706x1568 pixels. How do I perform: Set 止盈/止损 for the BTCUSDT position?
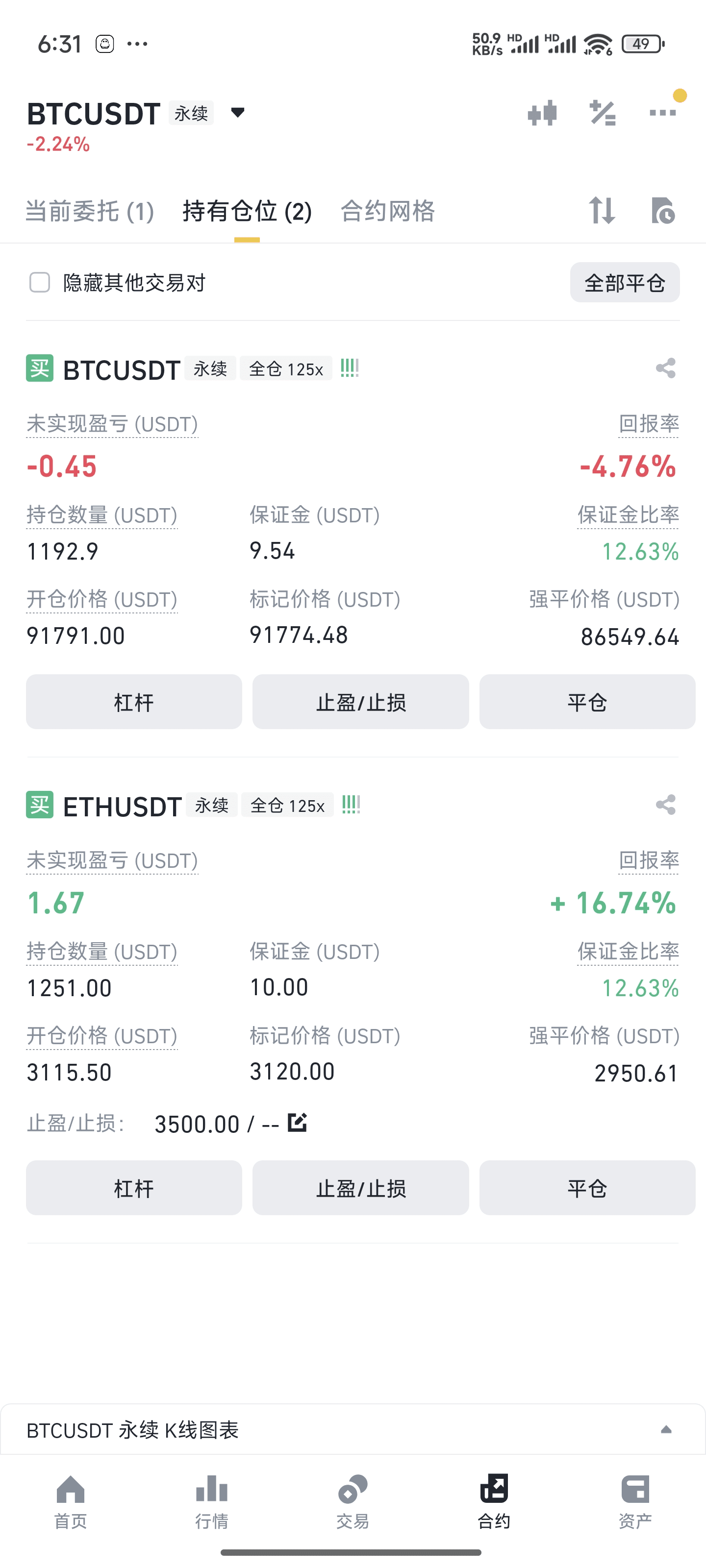click(361, 702)
